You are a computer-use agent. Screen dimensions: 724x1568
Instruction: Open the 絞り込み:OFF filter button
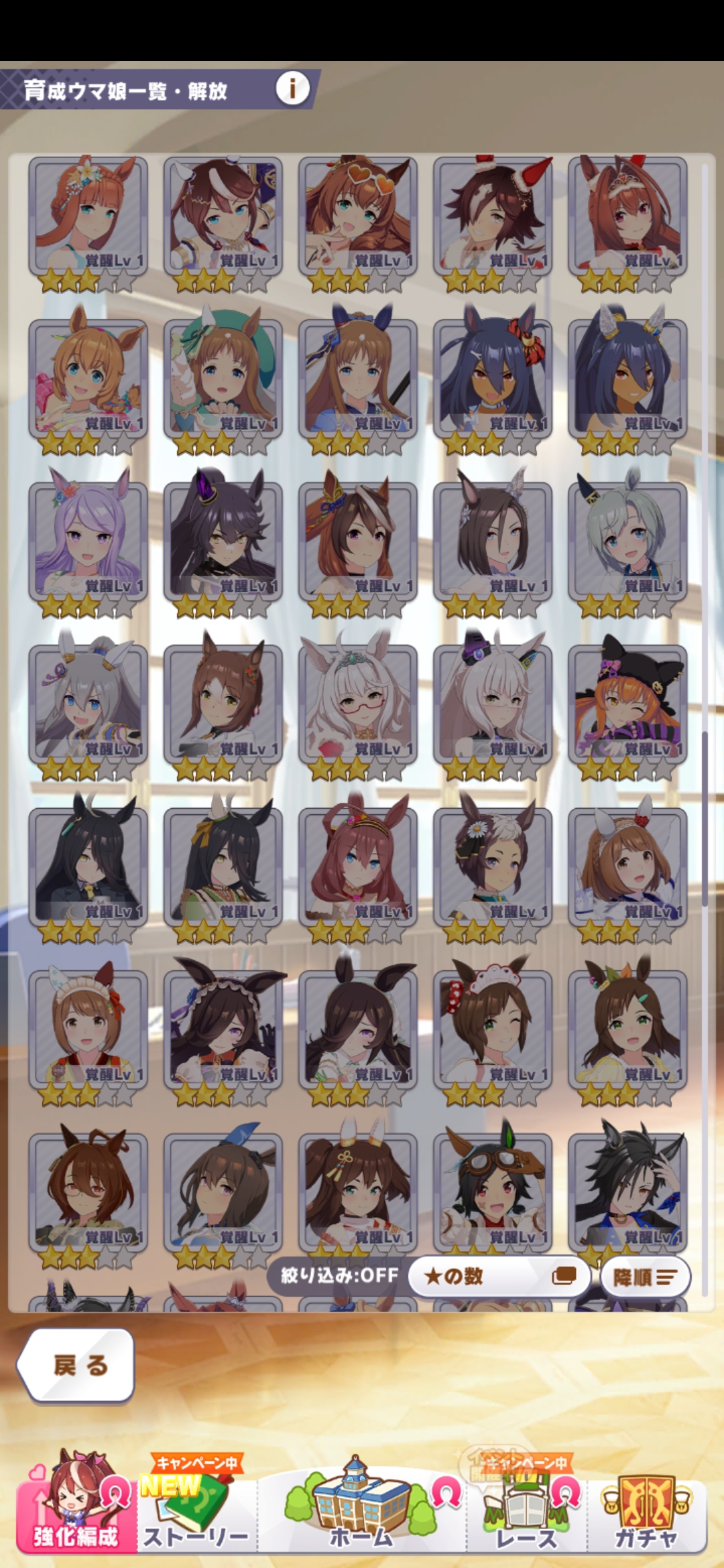pos(339,1275)
